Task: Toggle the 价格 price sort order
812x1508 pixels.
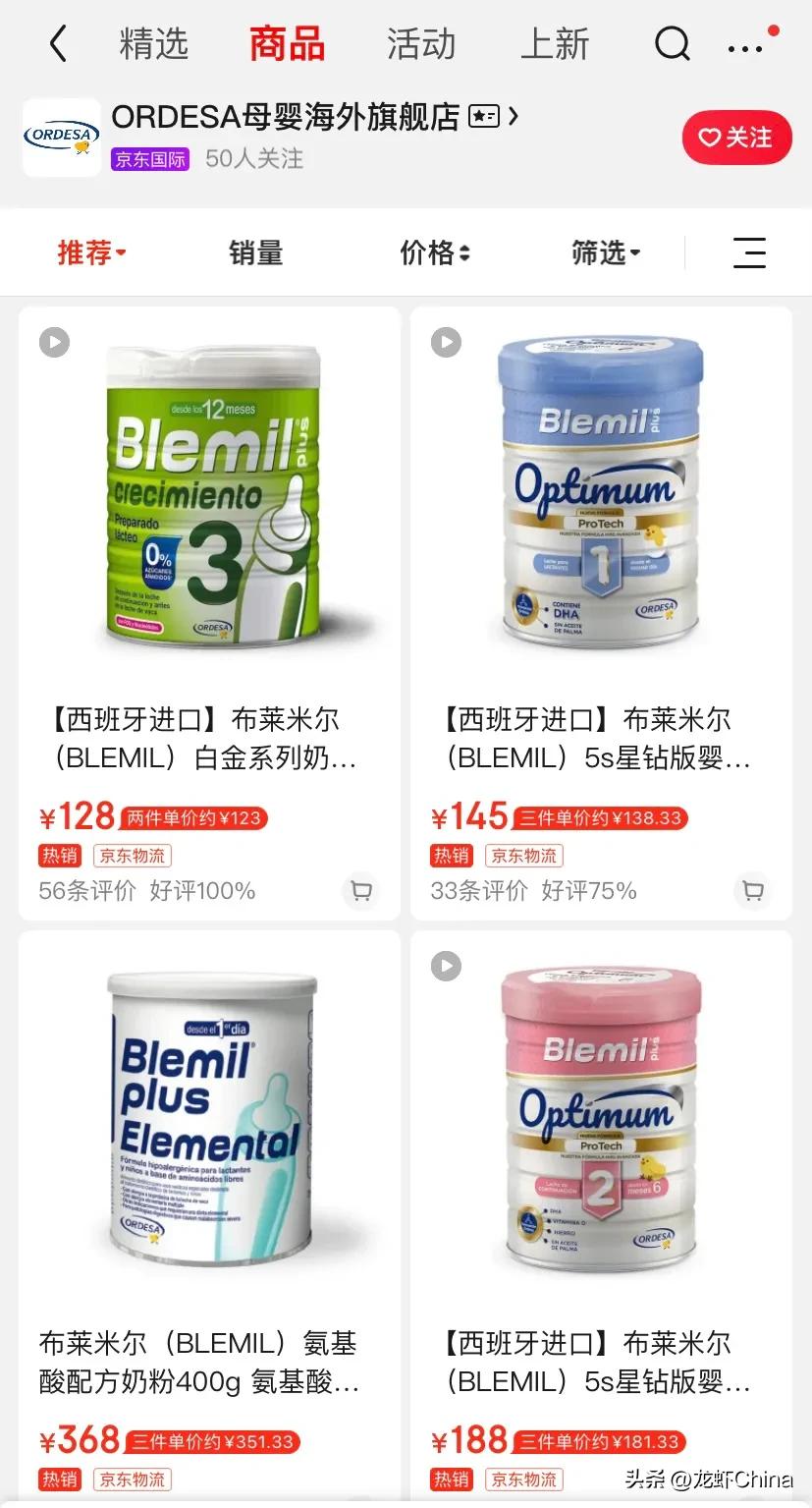Action: coord(435,252)
